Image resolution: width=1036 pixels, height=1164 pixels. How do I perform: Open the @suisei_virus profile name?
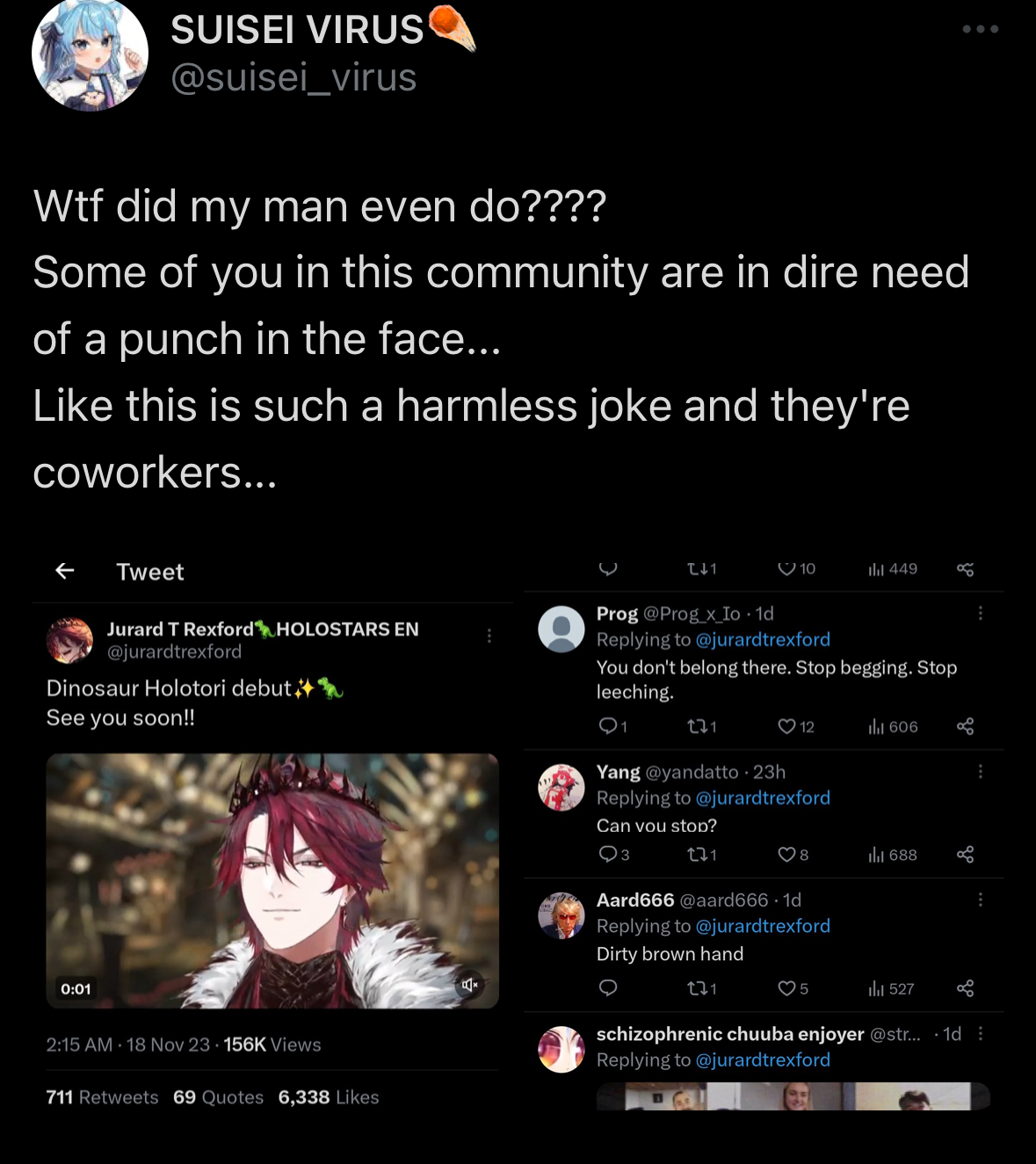[297, 30]
